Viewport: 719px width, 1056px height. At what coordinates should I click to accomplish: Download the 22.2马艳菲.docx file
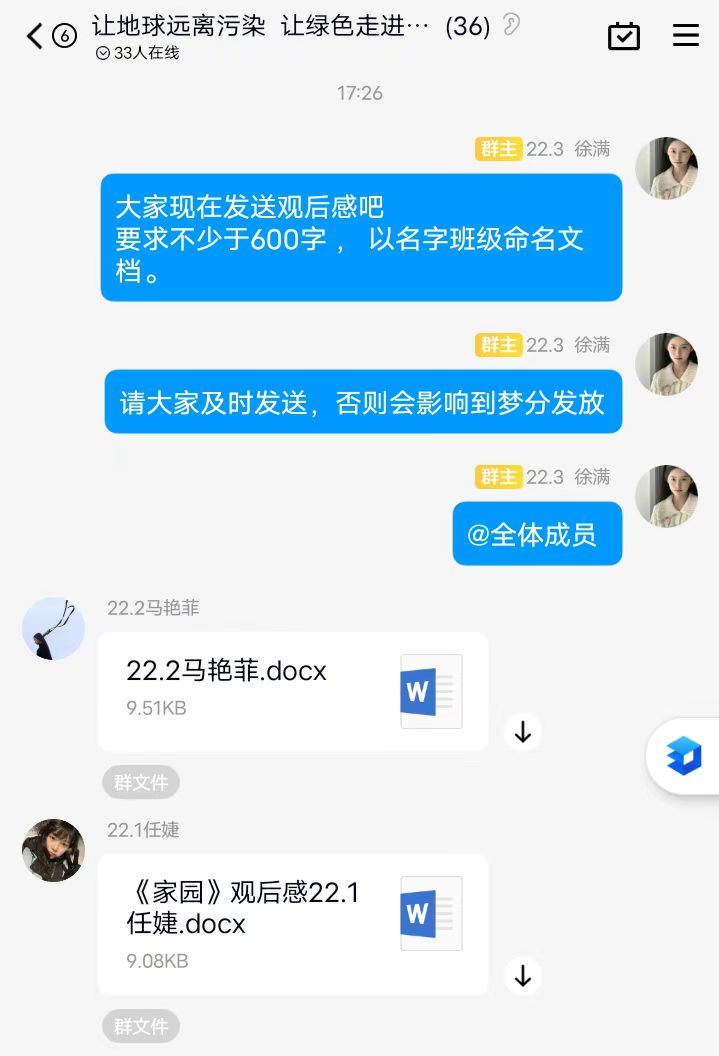522,732
